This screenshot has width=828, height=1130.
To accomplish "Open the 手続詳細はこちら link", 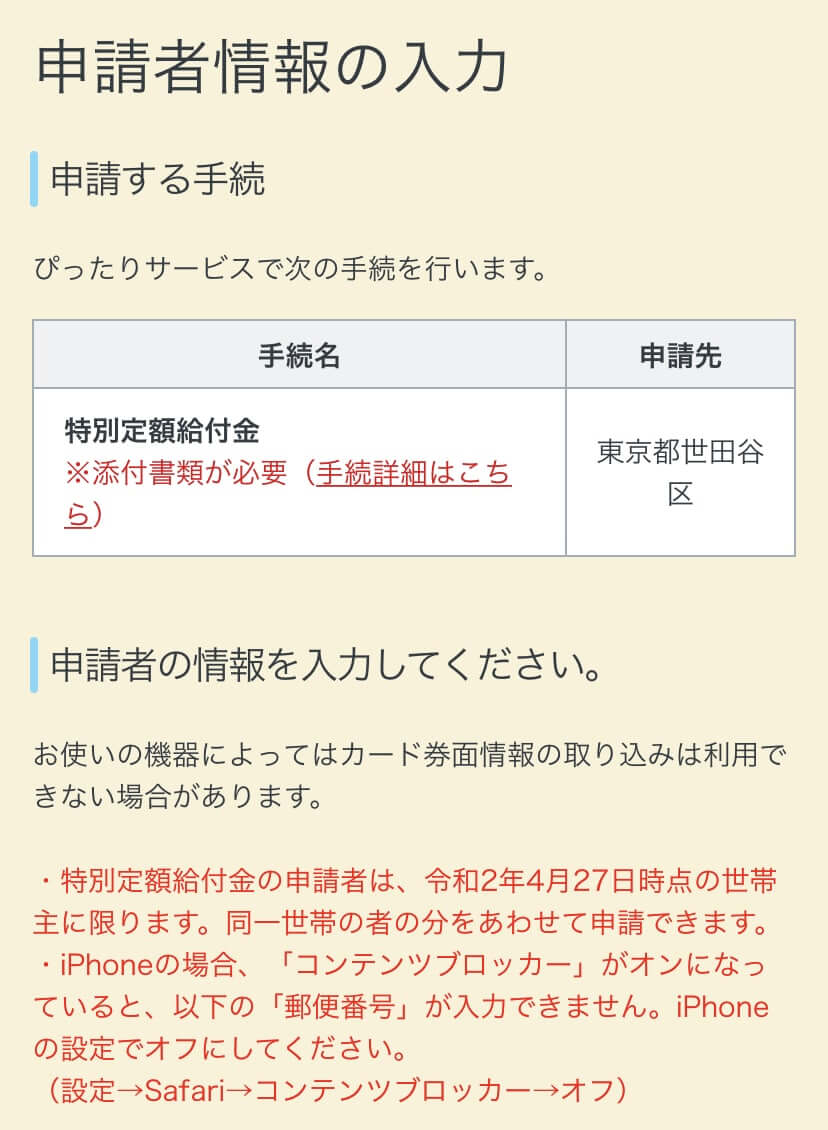I will 413,473.
